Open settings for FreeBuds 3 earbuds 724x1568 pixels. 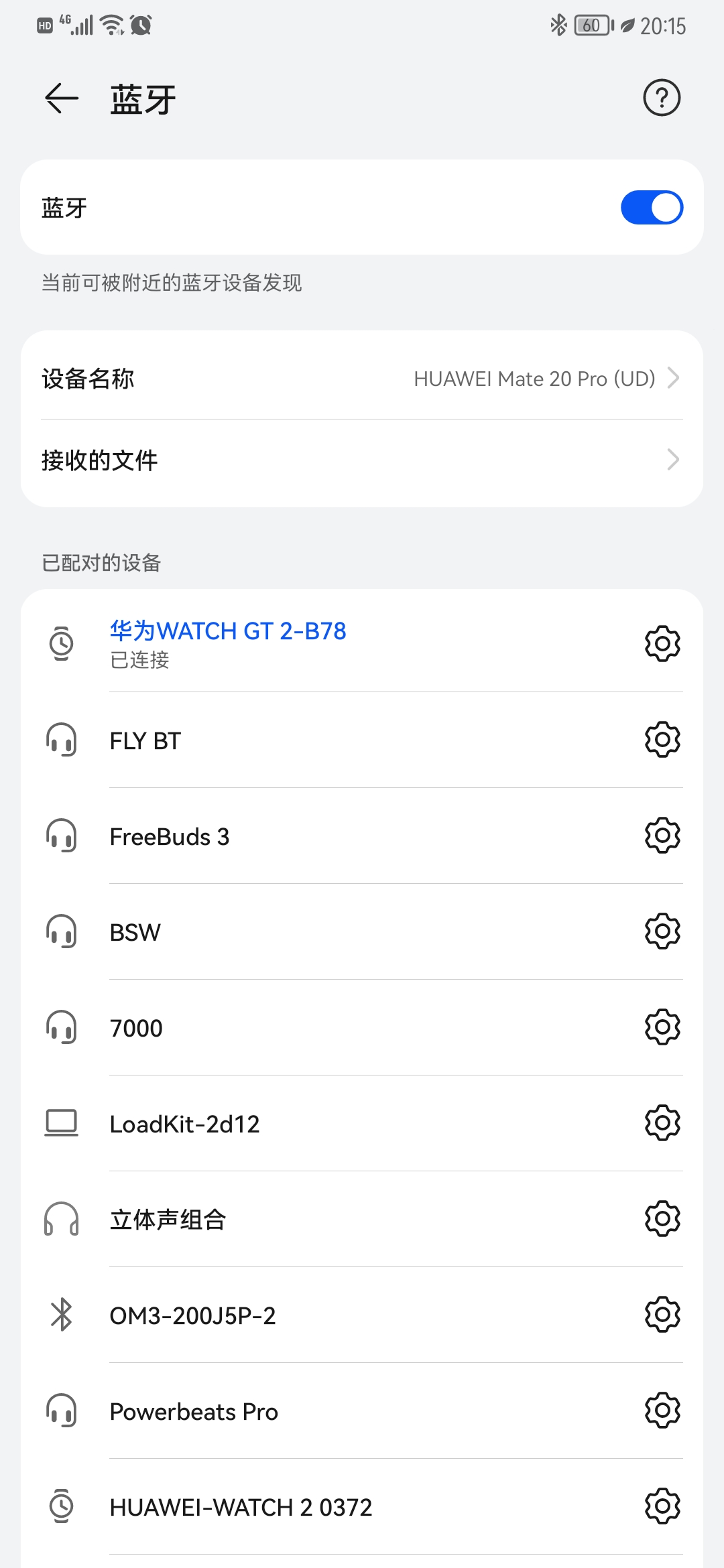(661, 835)
